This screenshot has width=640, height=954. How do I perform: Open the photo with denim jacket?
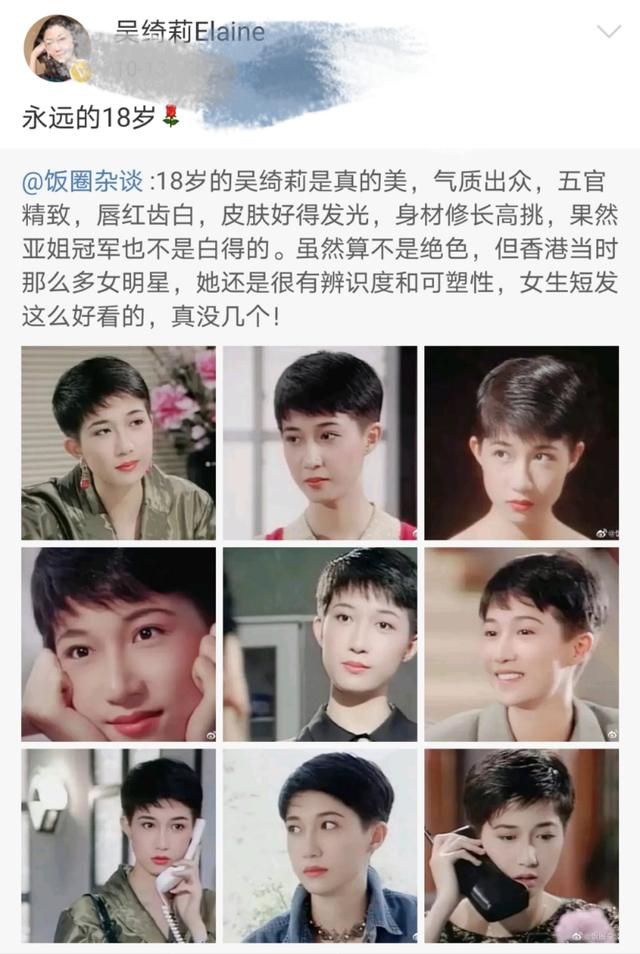pyautogui.click(x=320, y=845)
